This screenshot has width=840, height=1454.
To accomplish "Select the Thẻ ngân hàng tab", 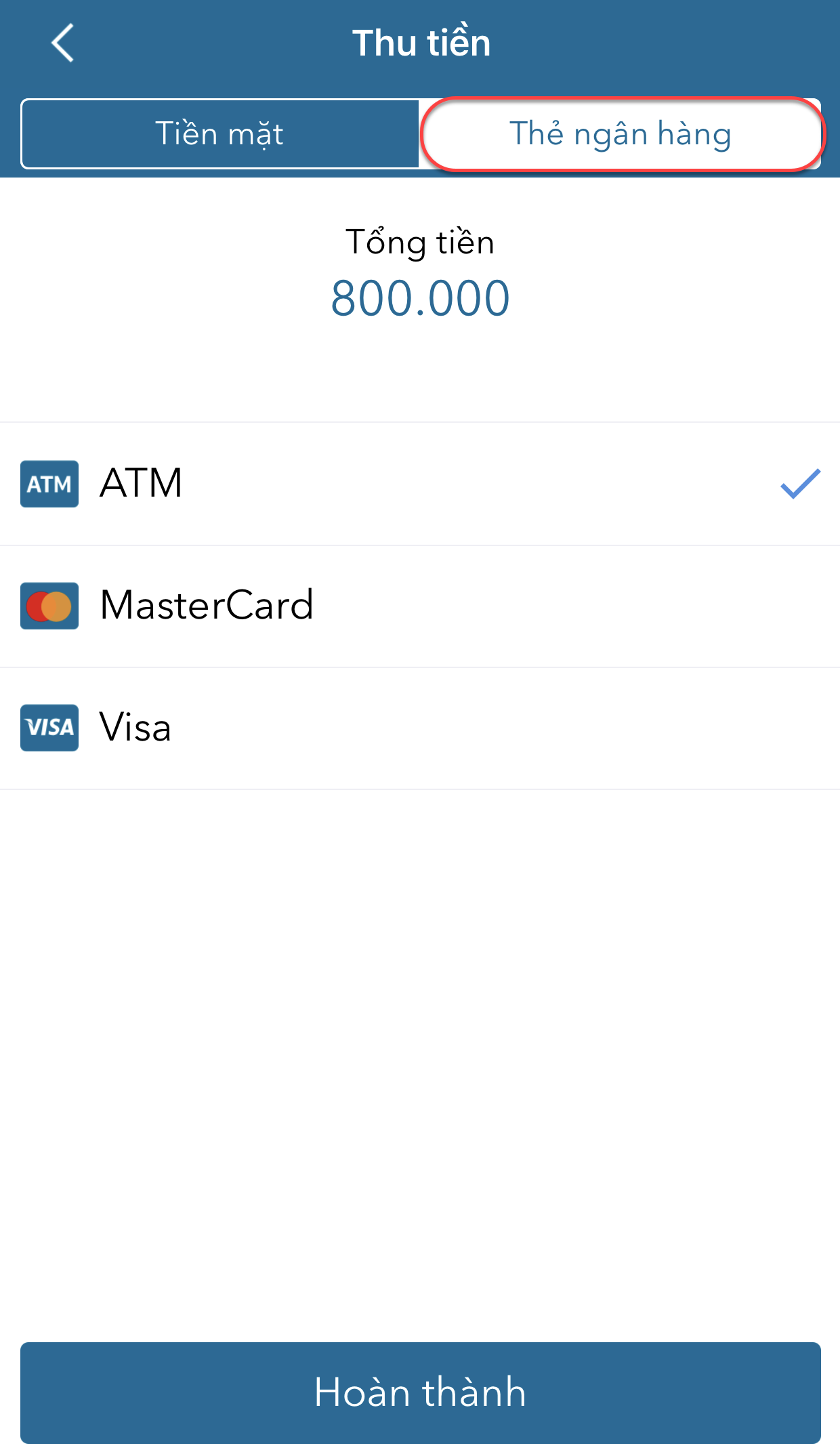I will 620,133.
